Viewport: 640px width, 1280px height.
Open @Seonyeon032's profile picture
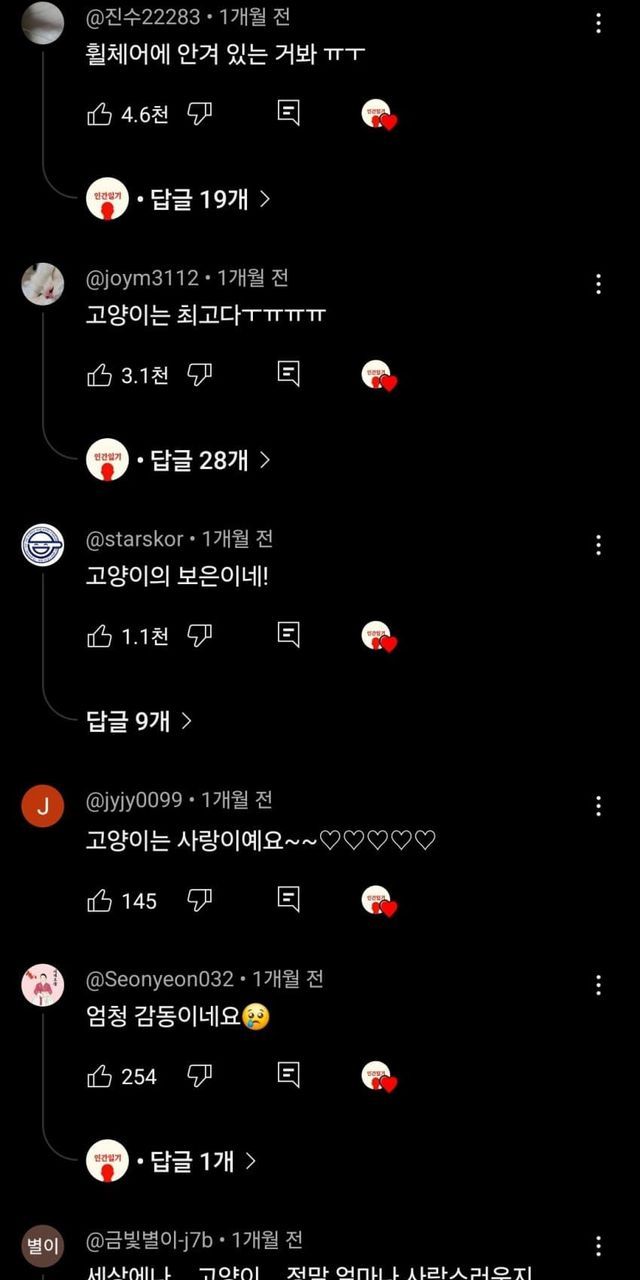[x=43, y=985]
